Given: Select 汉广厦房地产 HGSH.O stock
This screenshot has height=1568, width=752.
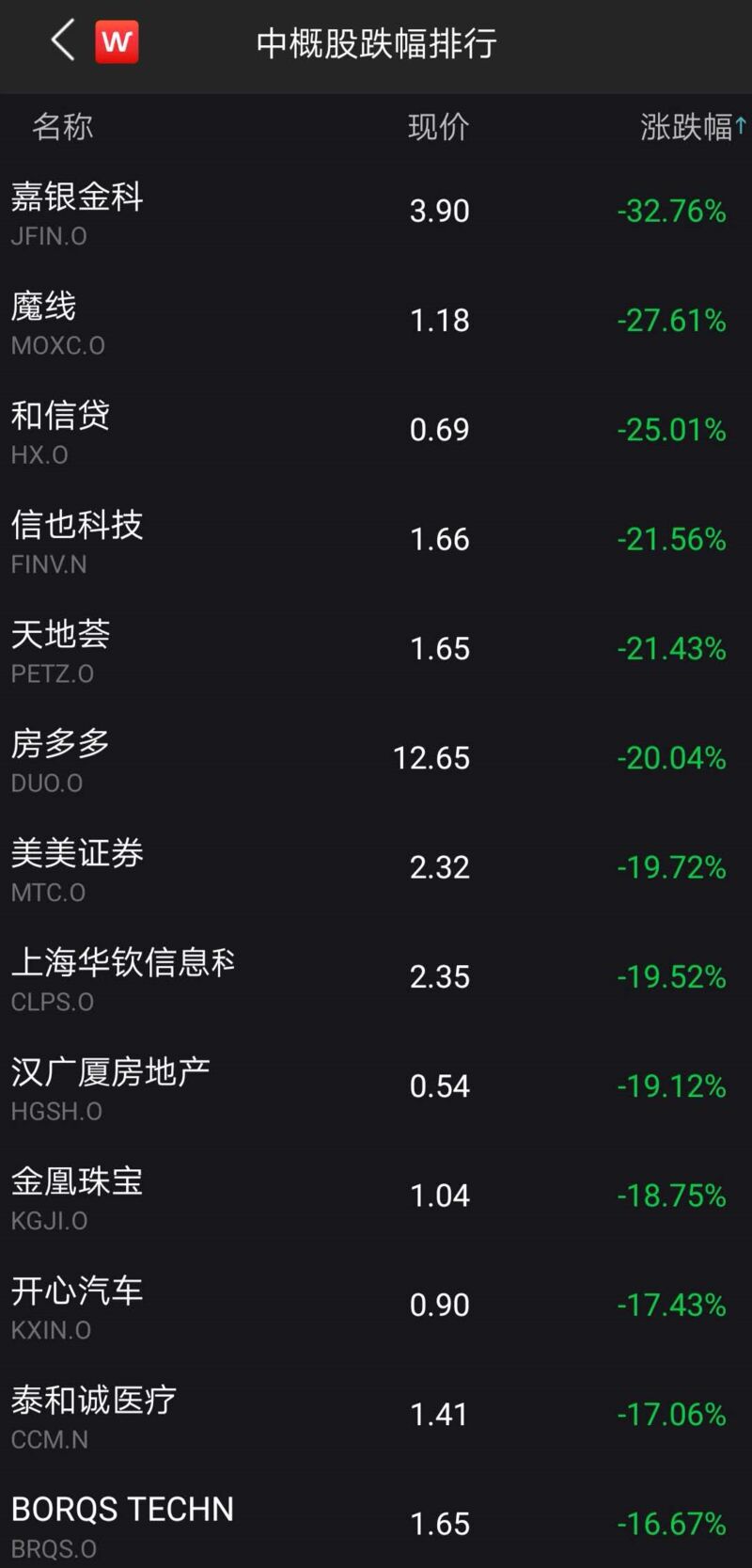Looking at the screenshot, I should coord(376,1087).
